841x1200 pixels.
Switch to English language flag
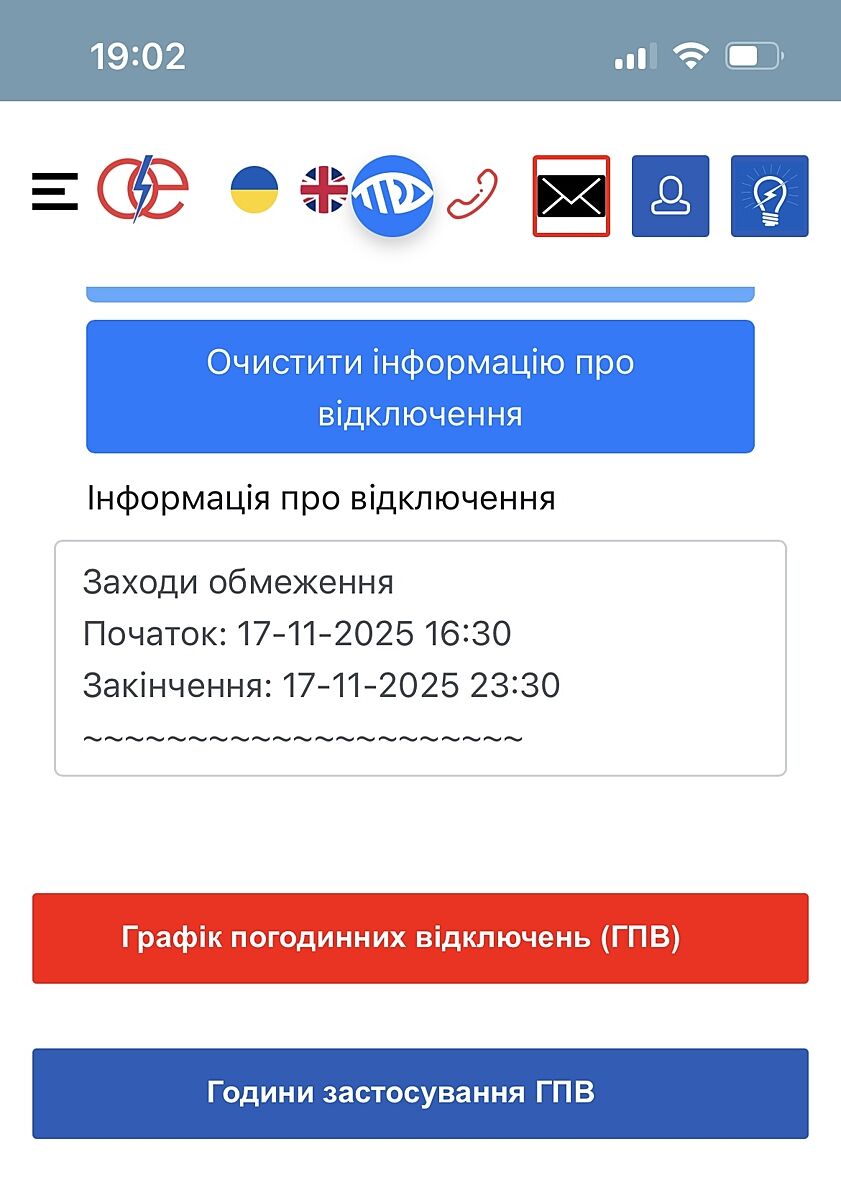pos(322,189)
